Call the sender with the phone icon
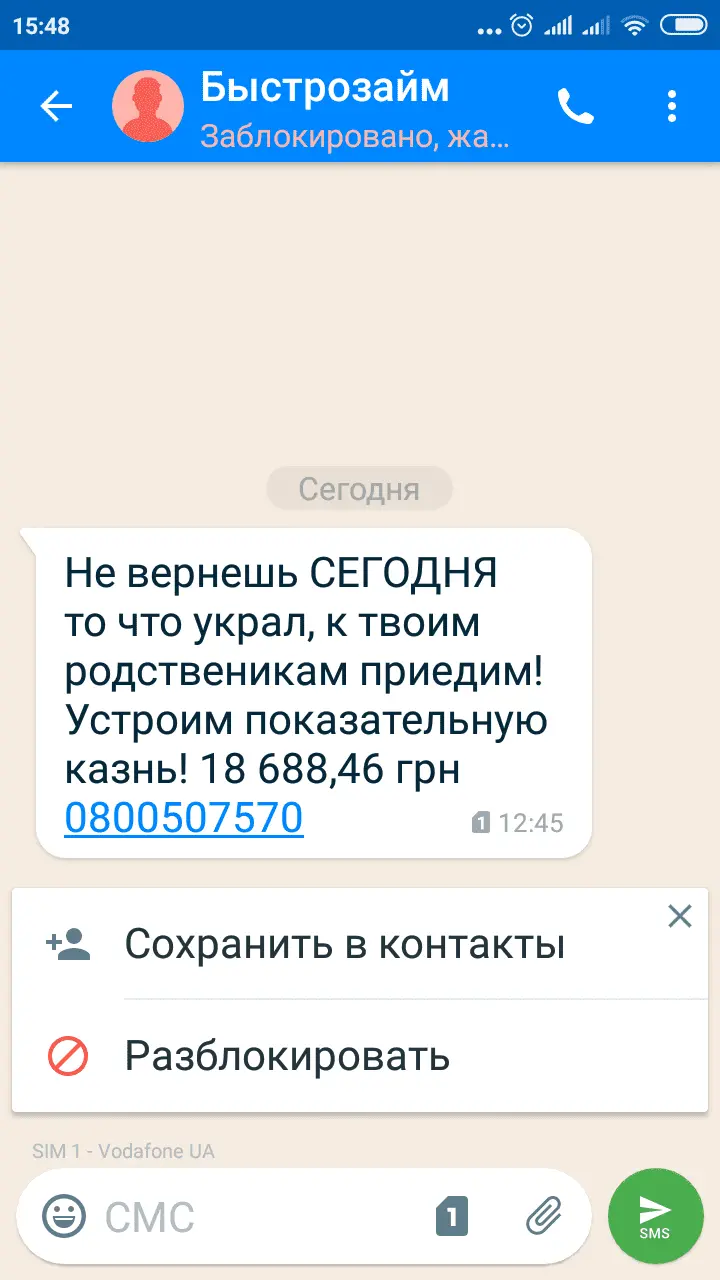720x1280 pixels. tap(575, 107)
